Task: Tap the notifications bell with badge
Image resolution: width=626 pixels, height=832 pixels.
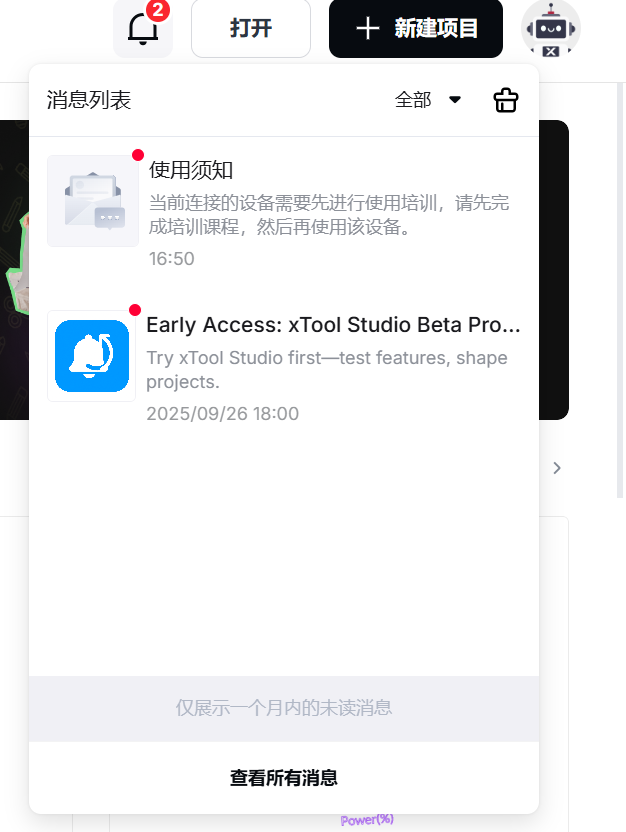Action: 143,28
